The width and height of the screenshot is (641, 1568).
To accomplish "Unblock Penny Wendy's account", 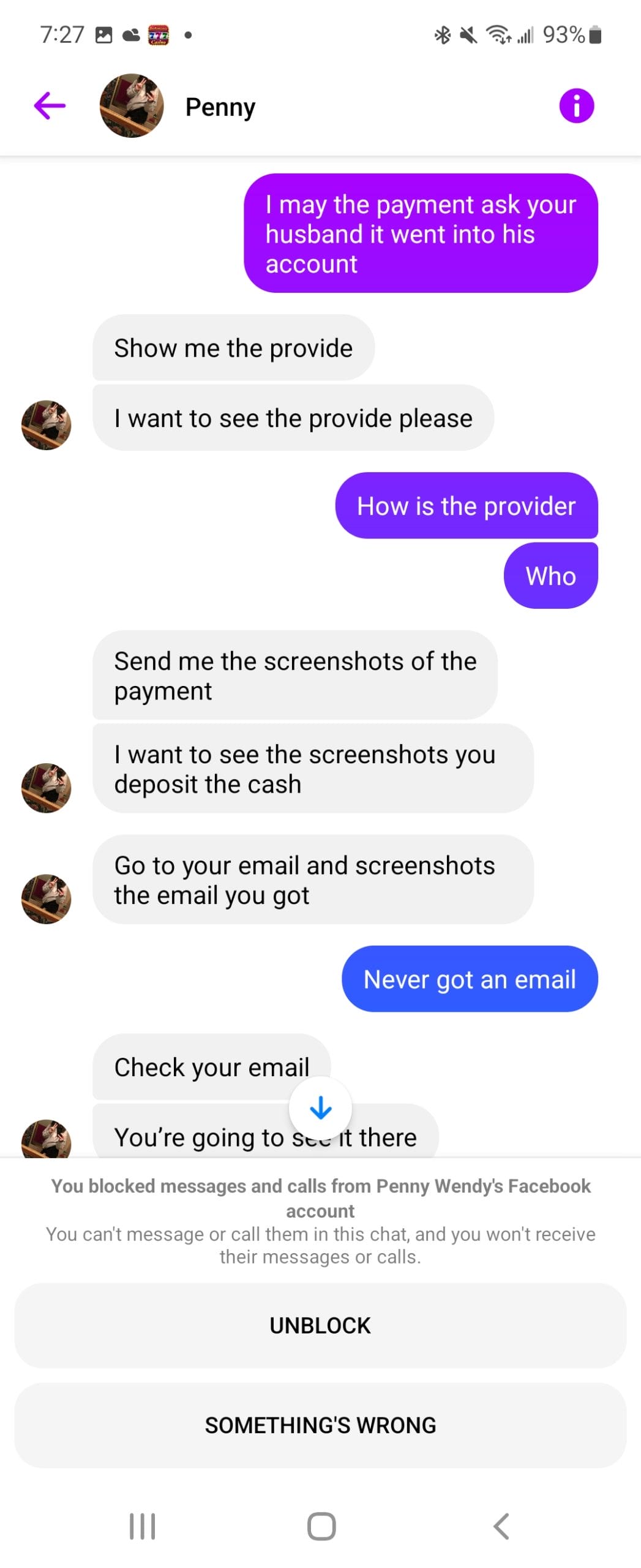I will pyautogui.click(x=320, y=1325).
